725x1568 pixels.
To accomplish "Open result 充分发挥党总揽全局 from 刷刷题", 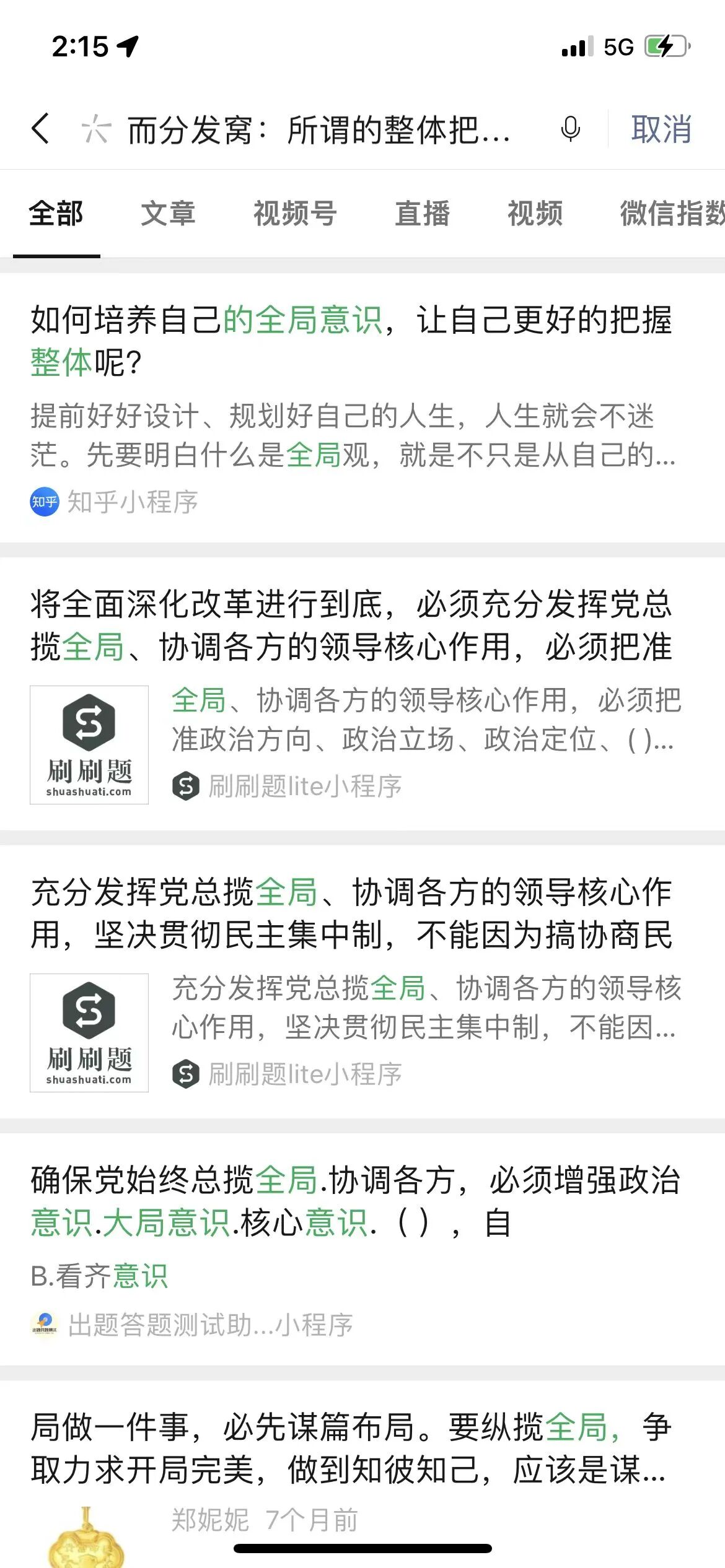I will click(x=362, y=982).
